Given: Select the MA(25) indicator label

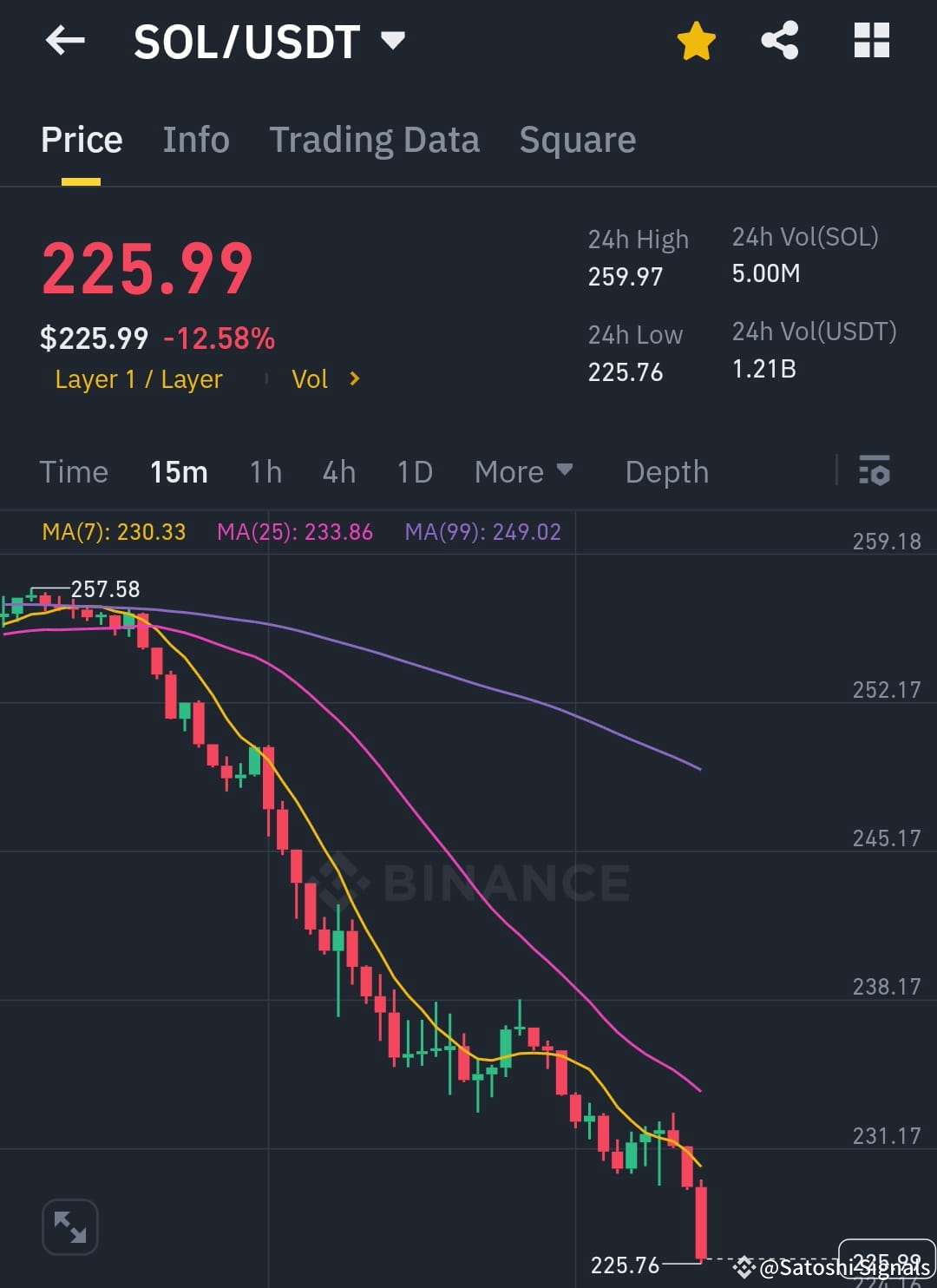Looking at the screenshot, I should [x=294, y=531].
